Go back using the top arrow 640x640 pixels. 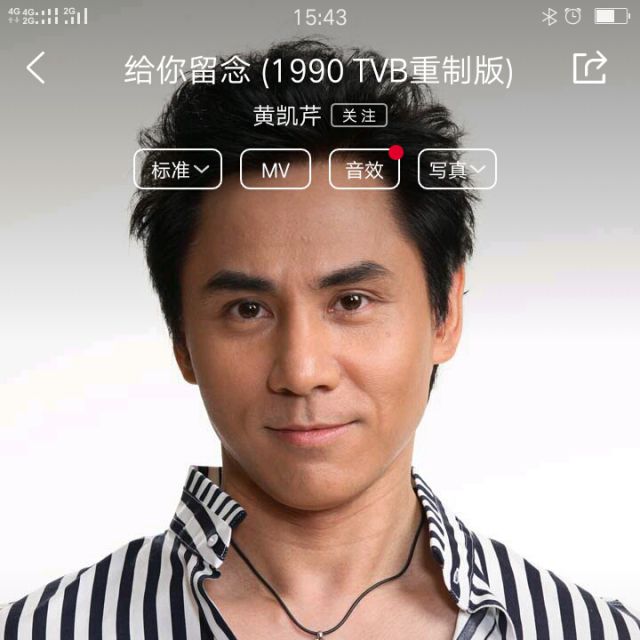36,69
